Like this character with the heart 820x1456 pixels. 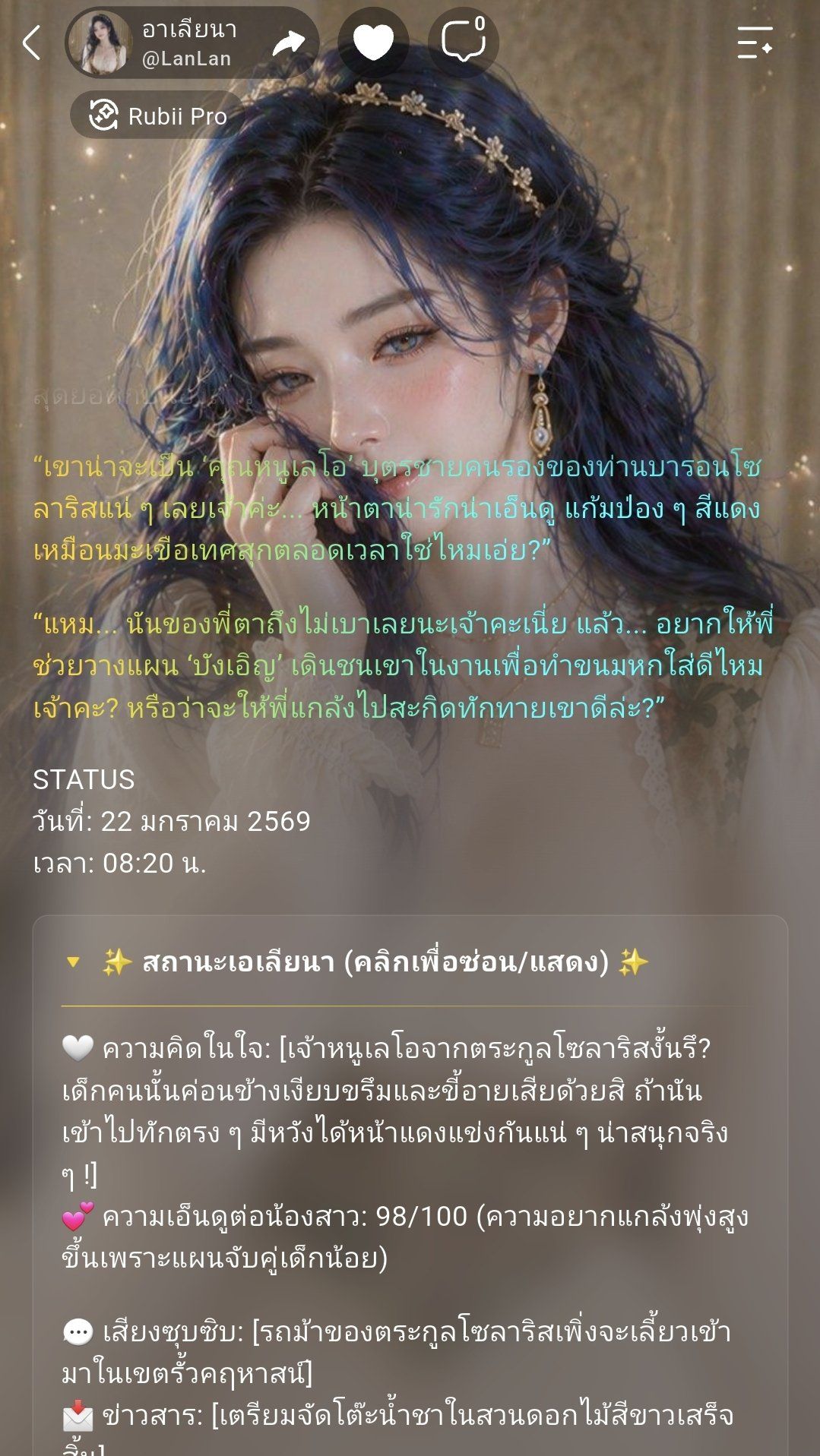tap(373, 43)
